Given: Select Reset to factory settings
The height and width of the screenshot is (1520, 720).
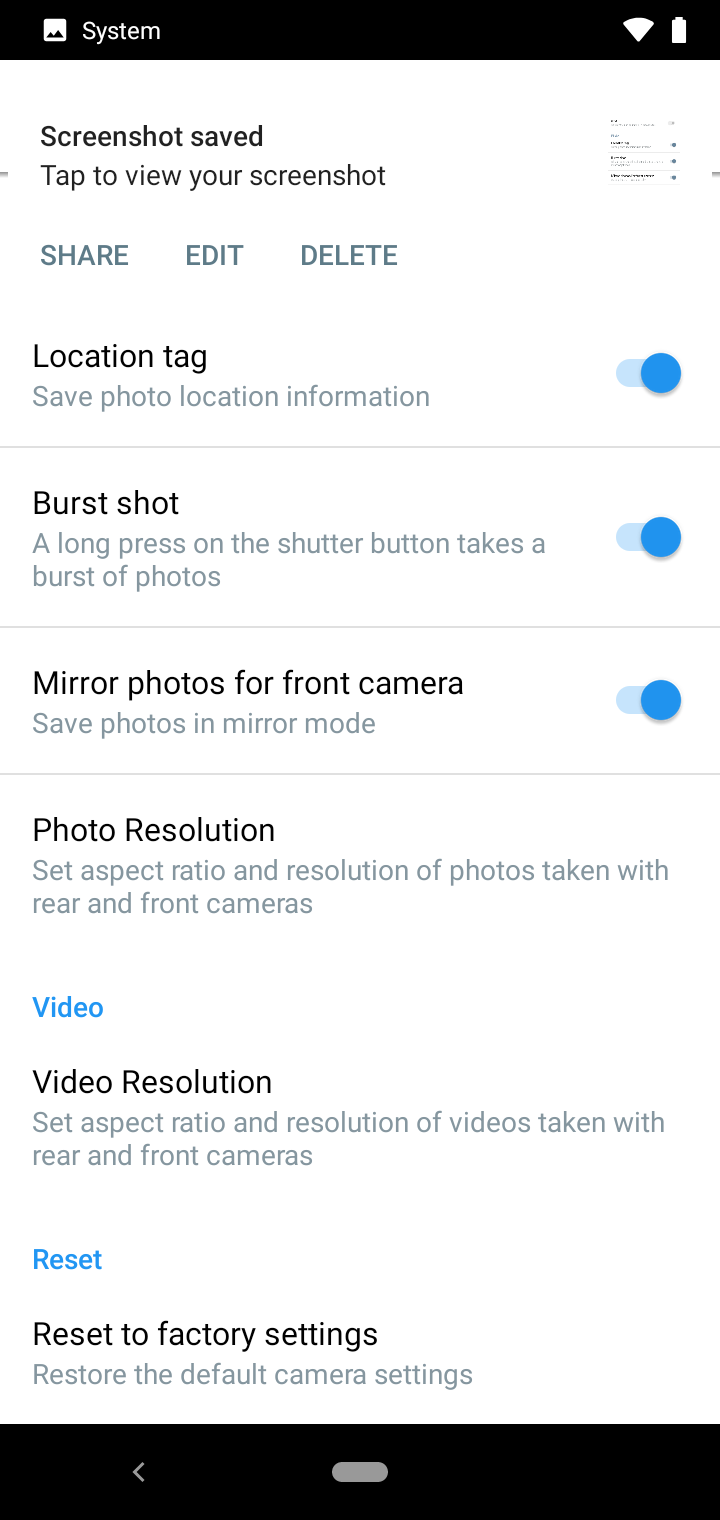Looking at the screenshot, I should tap(360, 1352).
